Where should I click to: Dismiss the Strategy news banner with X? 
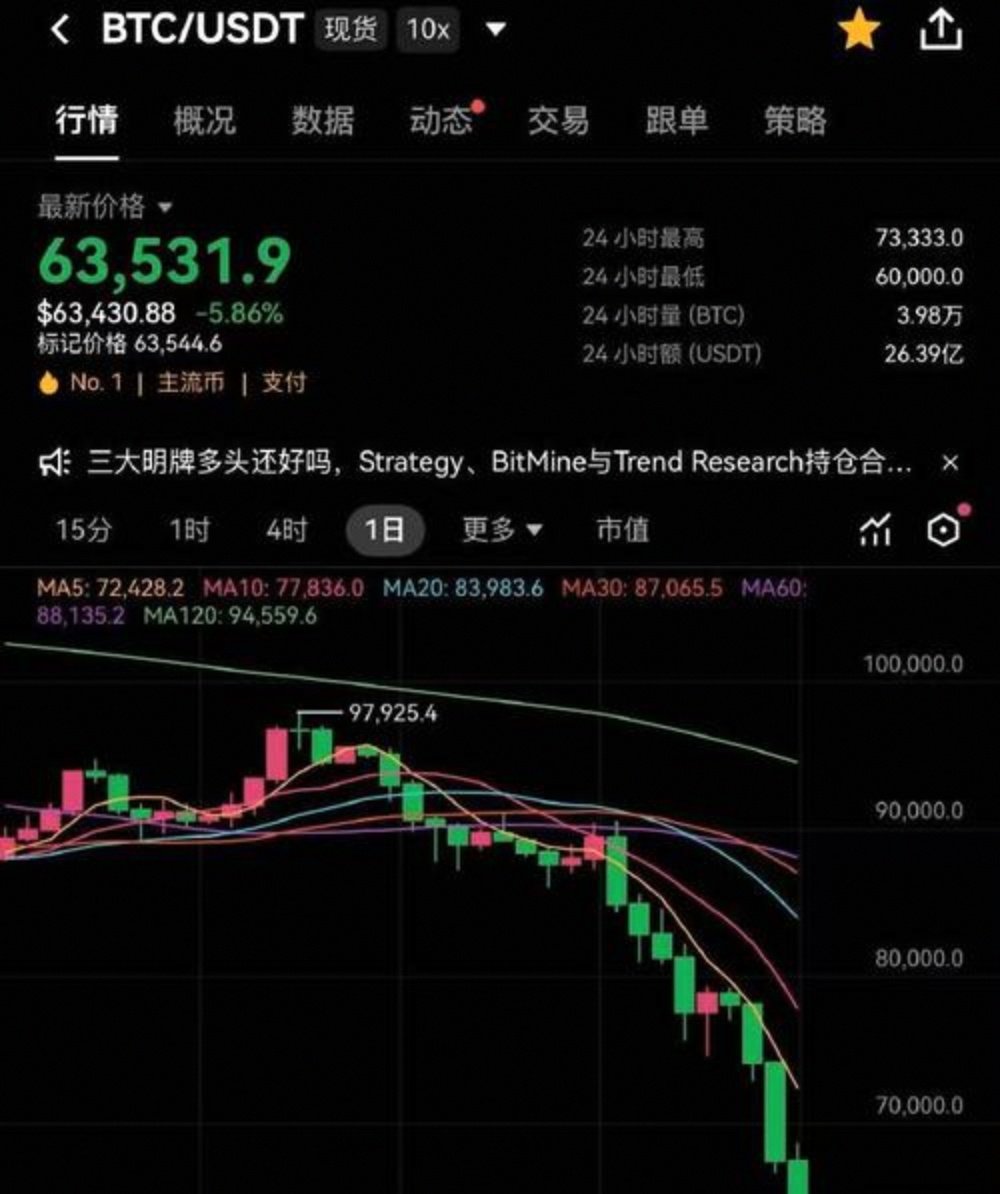pos(951,462)
